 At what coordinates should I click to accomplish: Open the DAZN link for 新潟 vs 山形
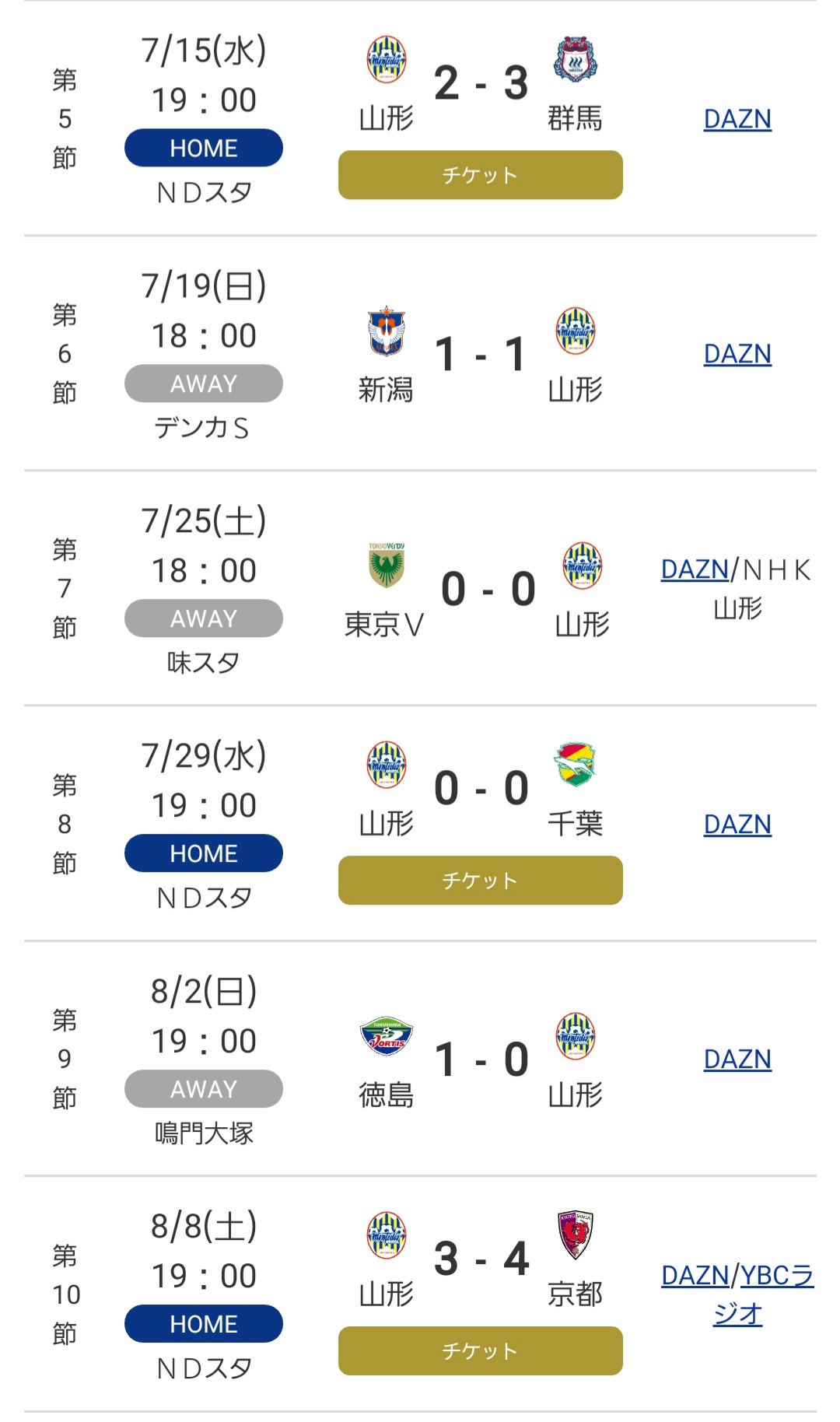click(x=737, y=354)
